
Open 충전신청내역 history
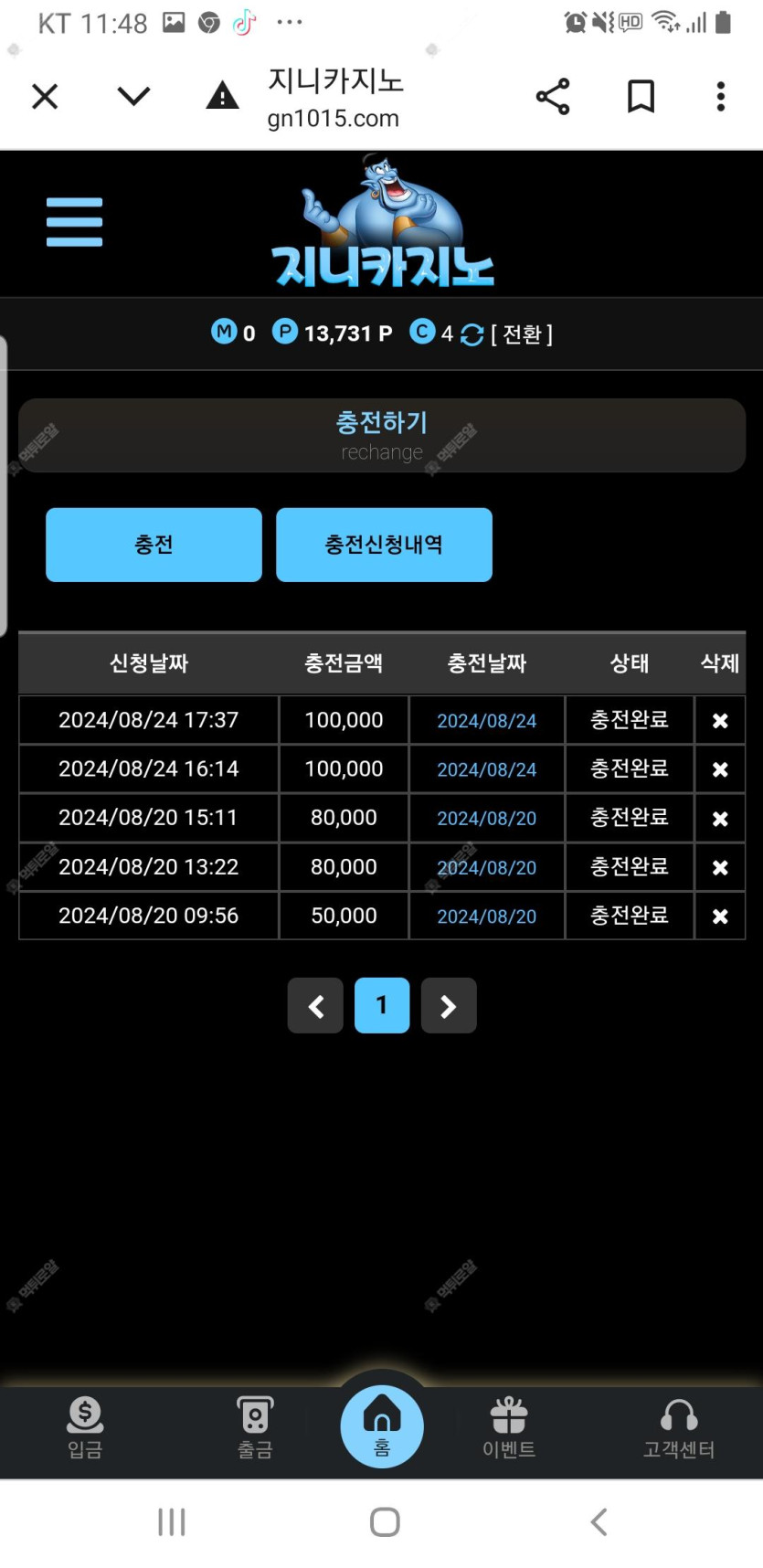click(x=384, y=545)
